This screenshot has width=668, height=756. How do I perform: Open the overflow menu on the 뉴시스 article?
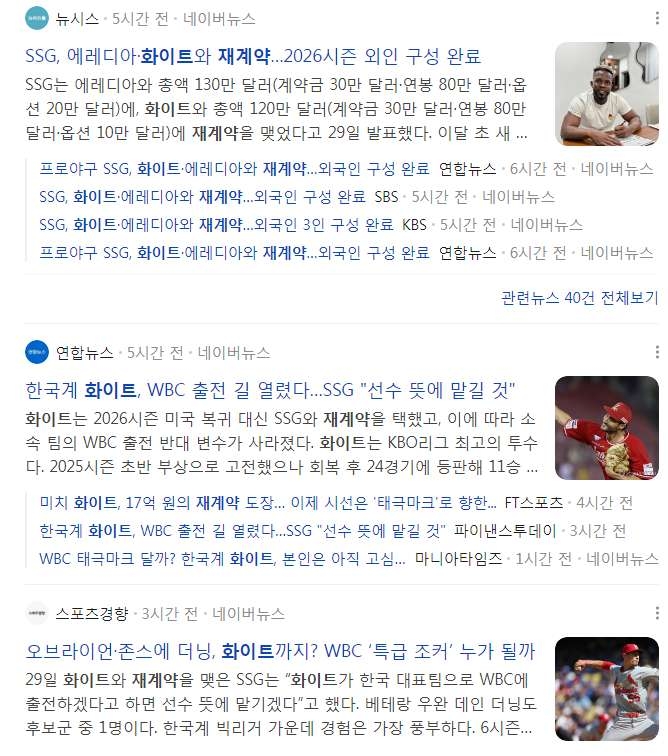pos(656,18)
